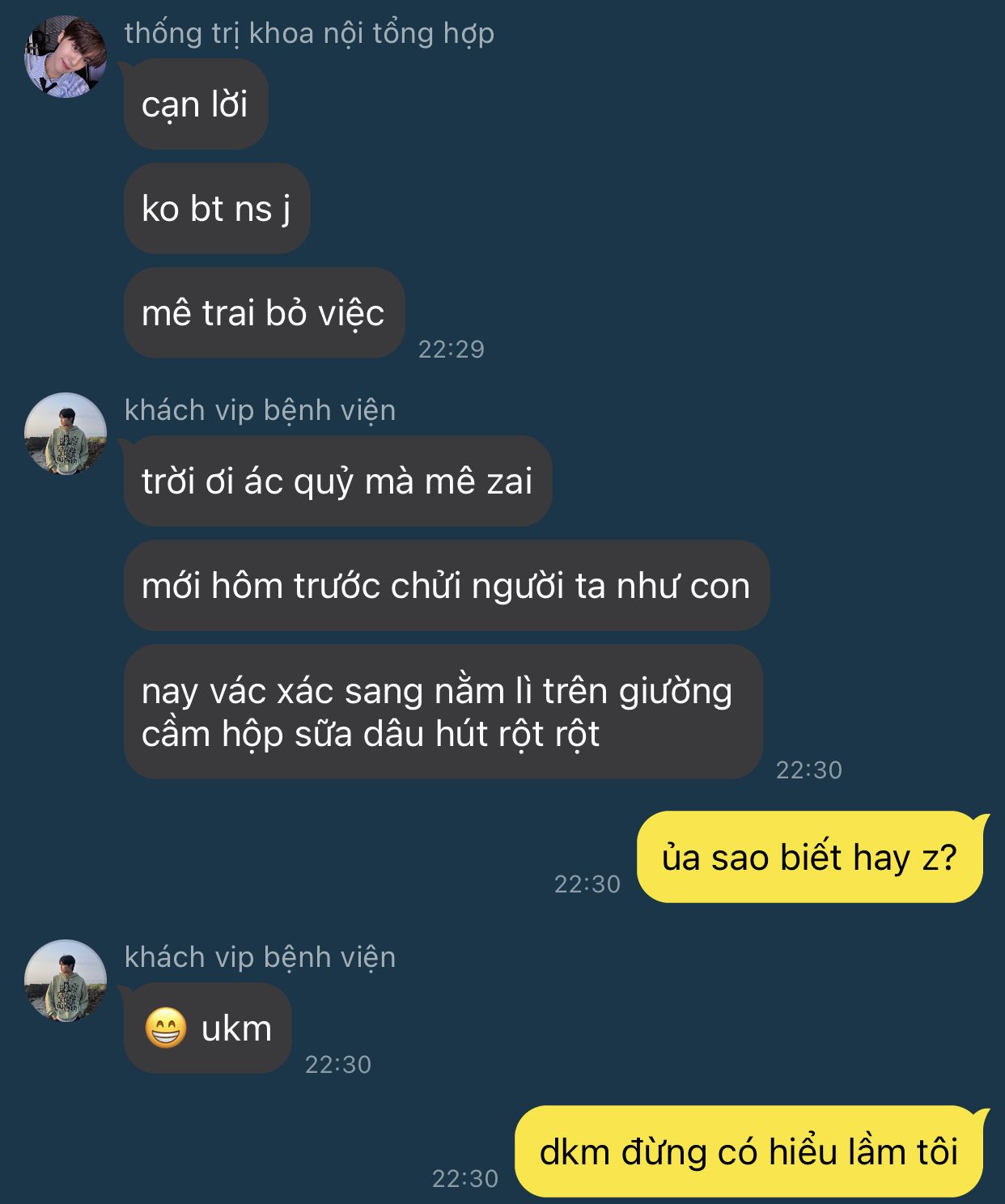This screenshot has width=1005, height=1204.
Task: Open avatar of thống trị khoa nội tổng hợp
Action: click(x=66, y=57)
